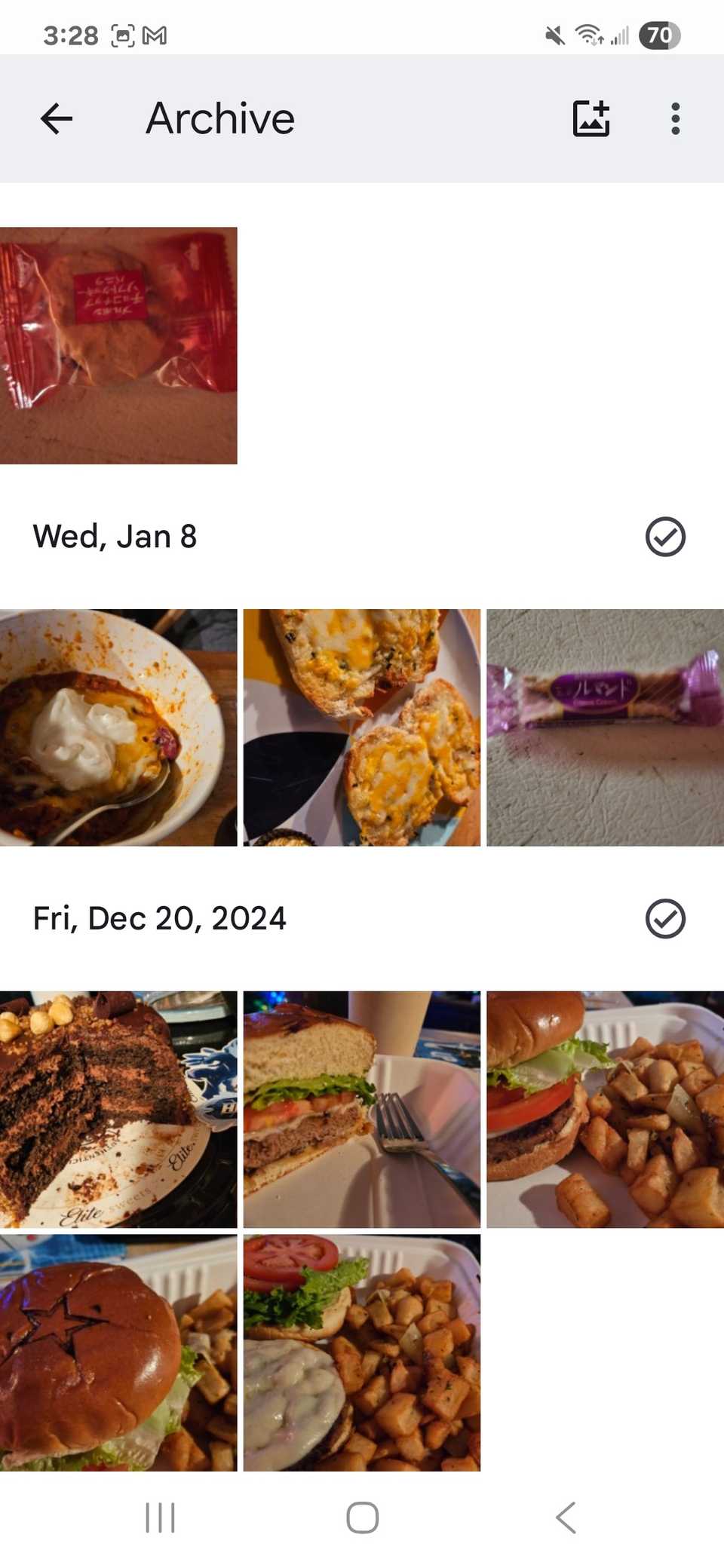Open the add photos icon in top bar
724x1568 pixels.
tap(591, 118)
